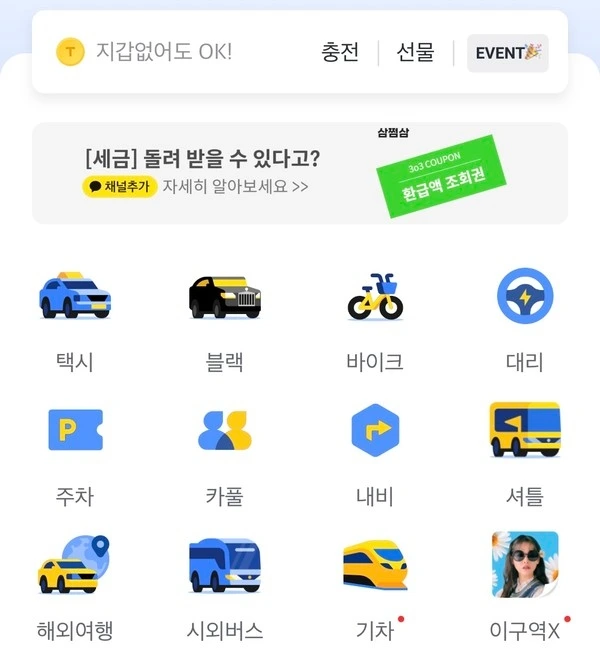Open the EVENT button
This screenshot has height=667, width=600.
click(507, 53)
